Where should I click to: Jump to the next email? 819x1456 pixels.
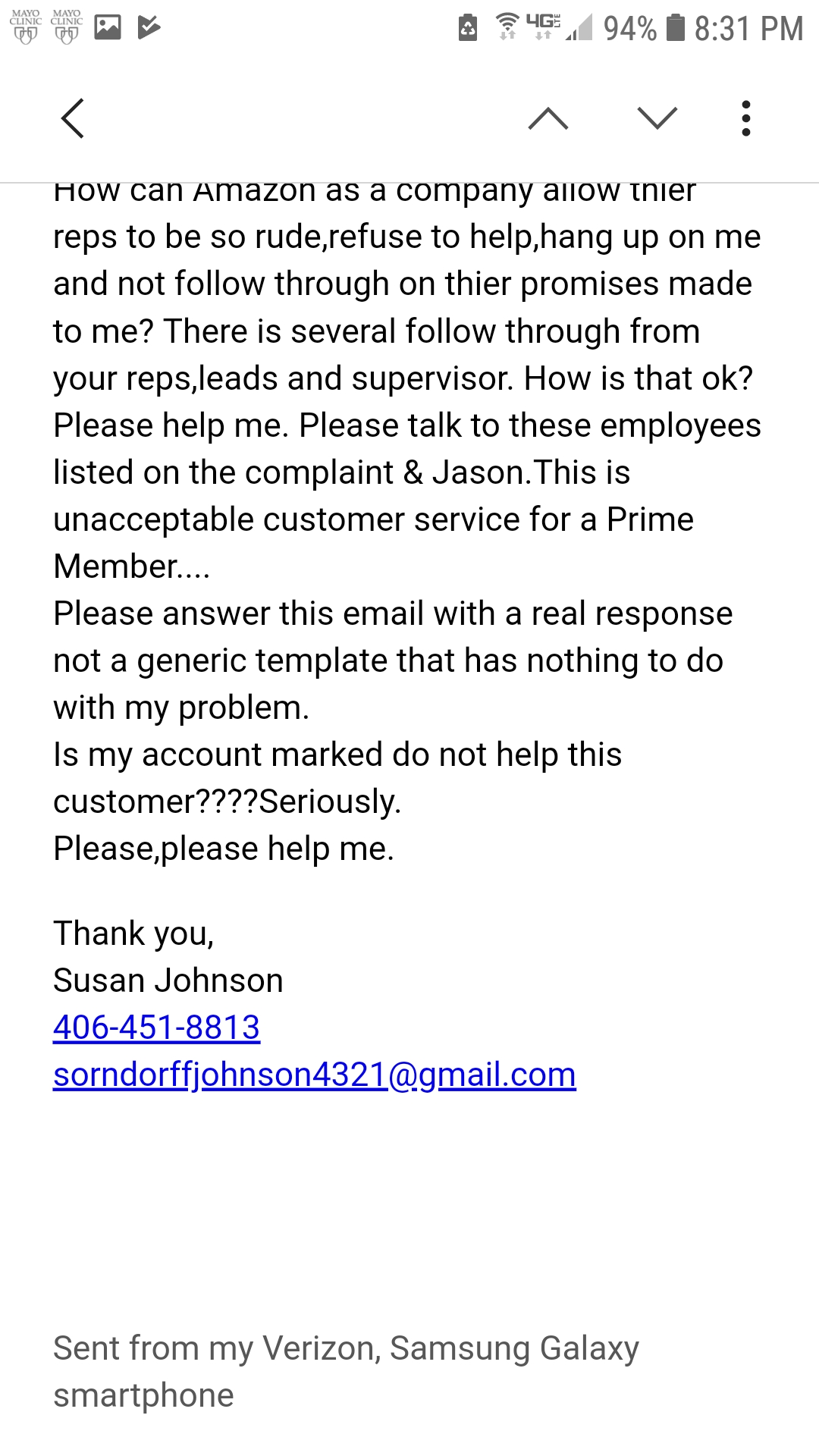point(657,118)
